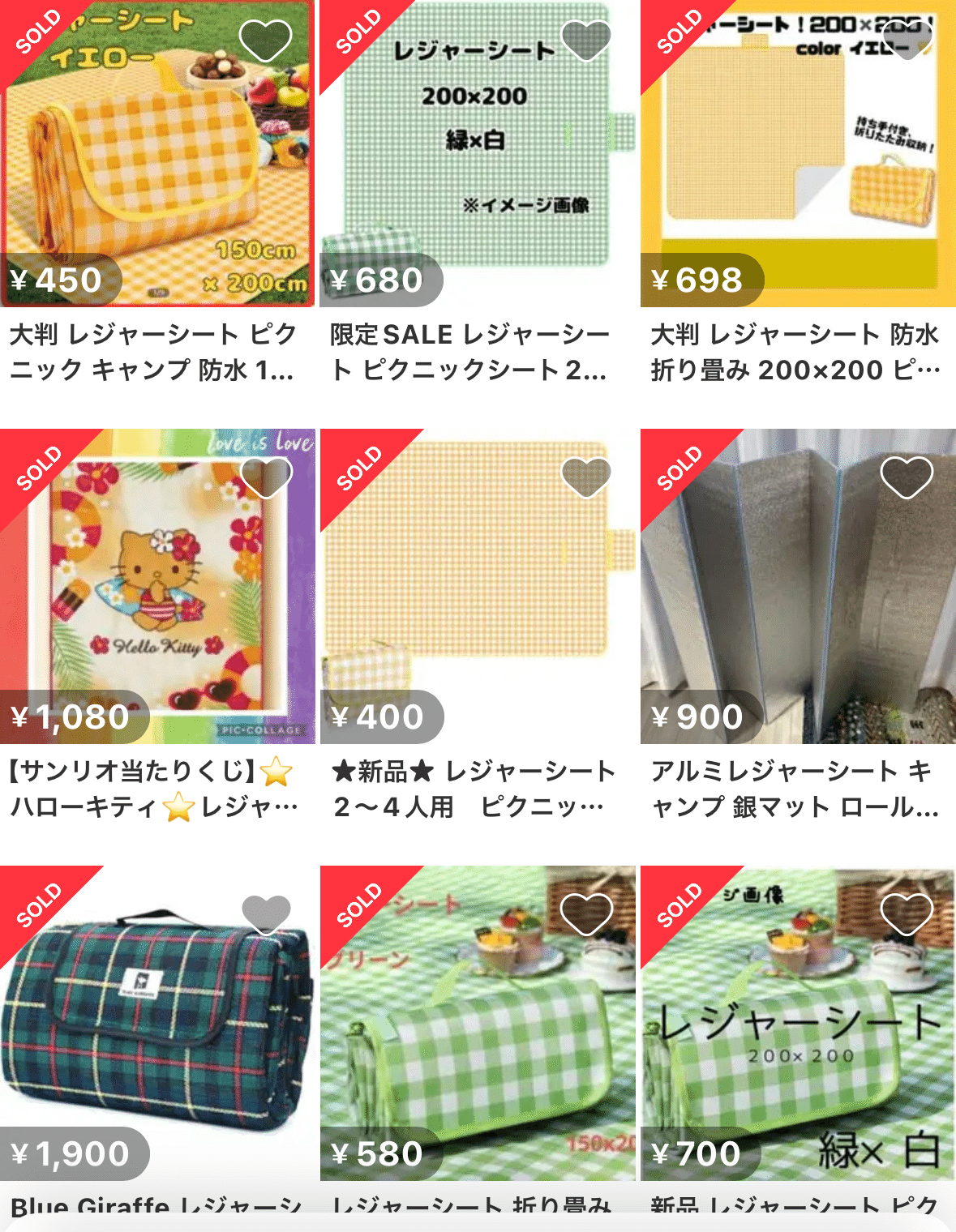Like the Blue Giraffe plaid sheet
The image size is (956, 1232).
(265, 914)
